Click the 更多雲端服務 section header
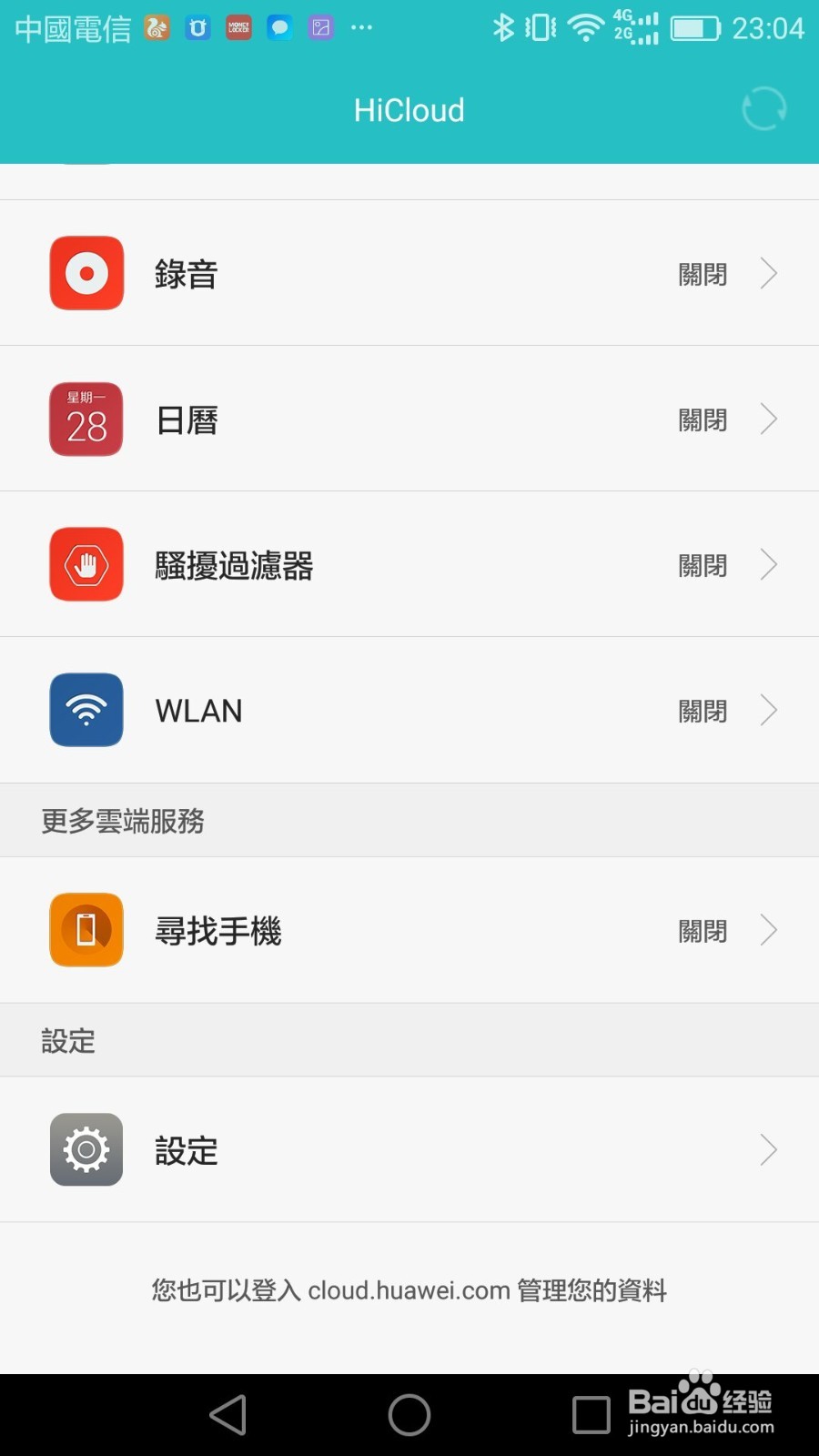The image size is (819, 1456). click(122, 820)
